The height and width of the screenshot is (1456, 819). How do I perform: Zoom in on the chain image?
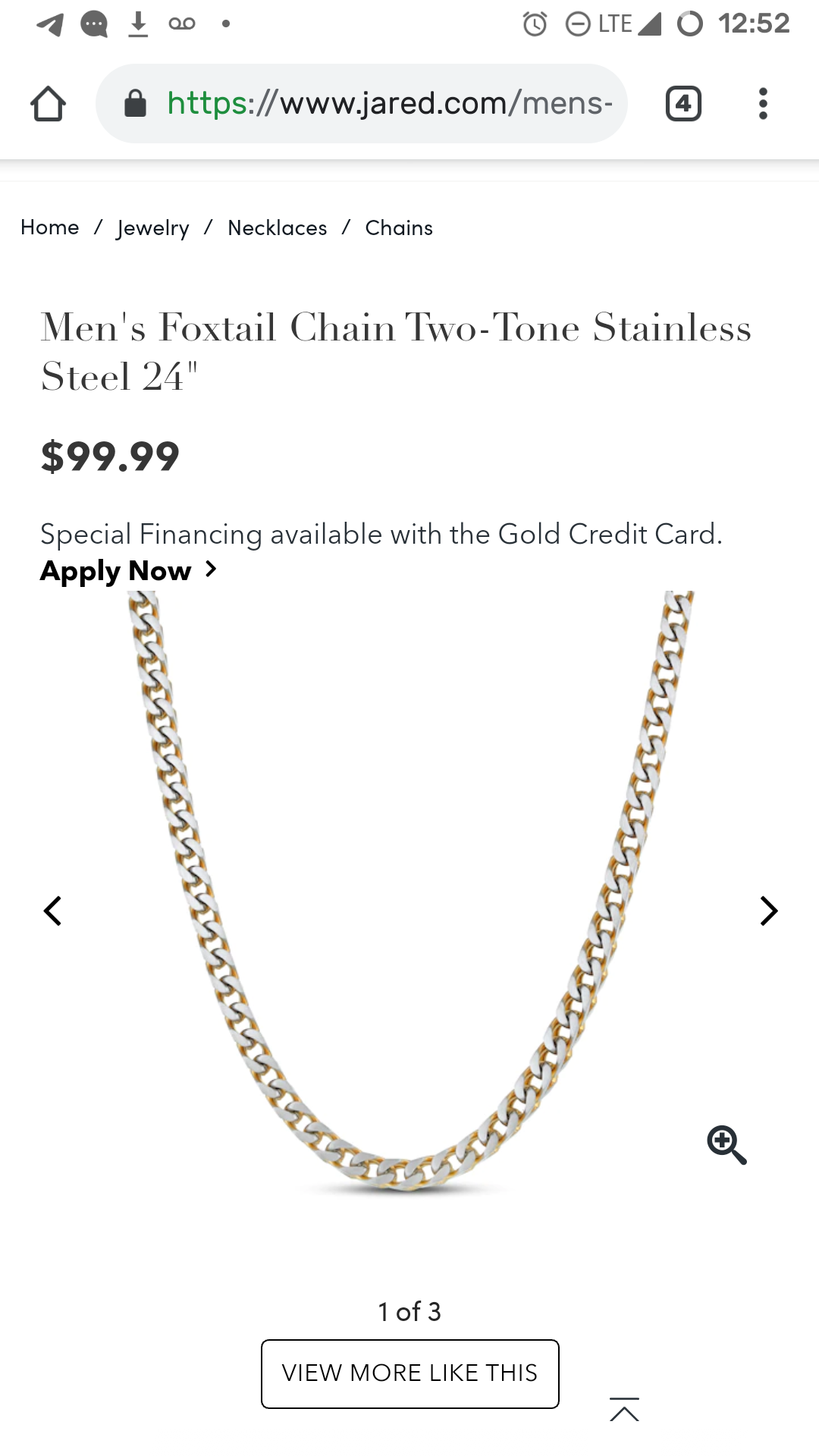[x=726, y=1144]
